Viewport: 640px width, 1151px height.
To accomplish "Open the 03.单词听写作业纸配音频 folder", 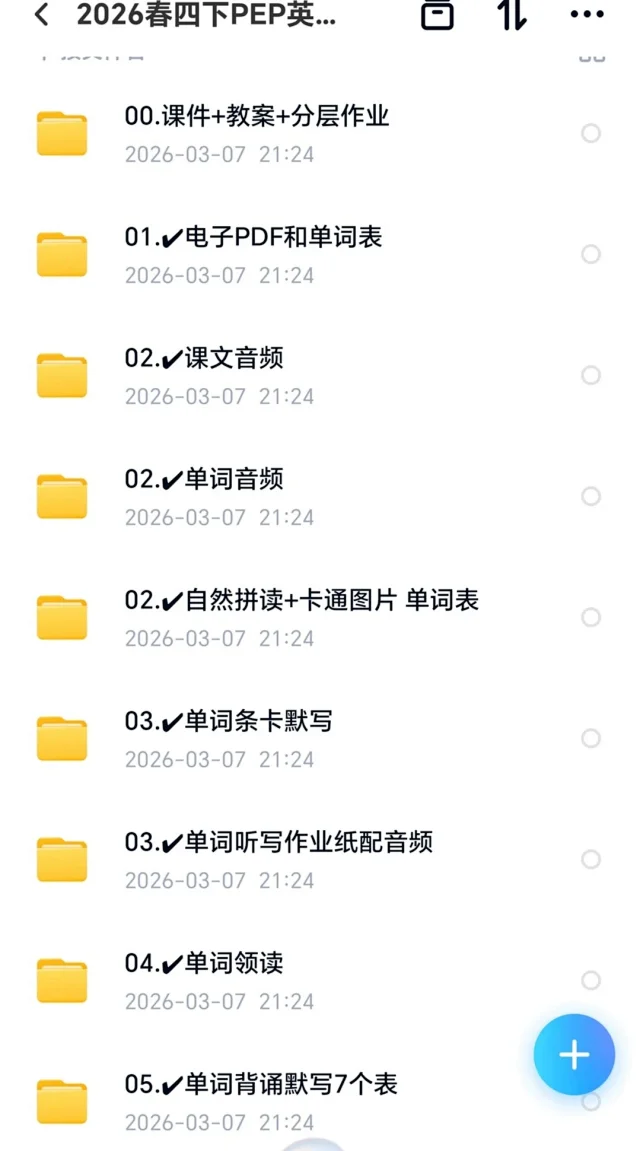I will (x=278, y=842).
